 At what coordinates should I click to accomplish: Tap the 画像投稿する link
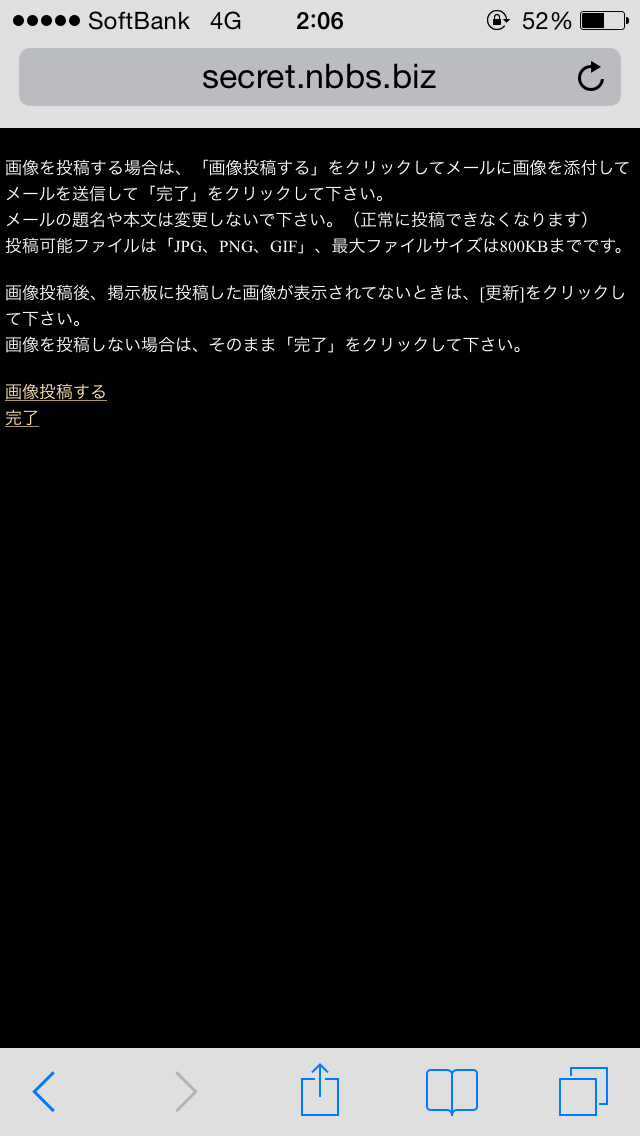point(56,392)
